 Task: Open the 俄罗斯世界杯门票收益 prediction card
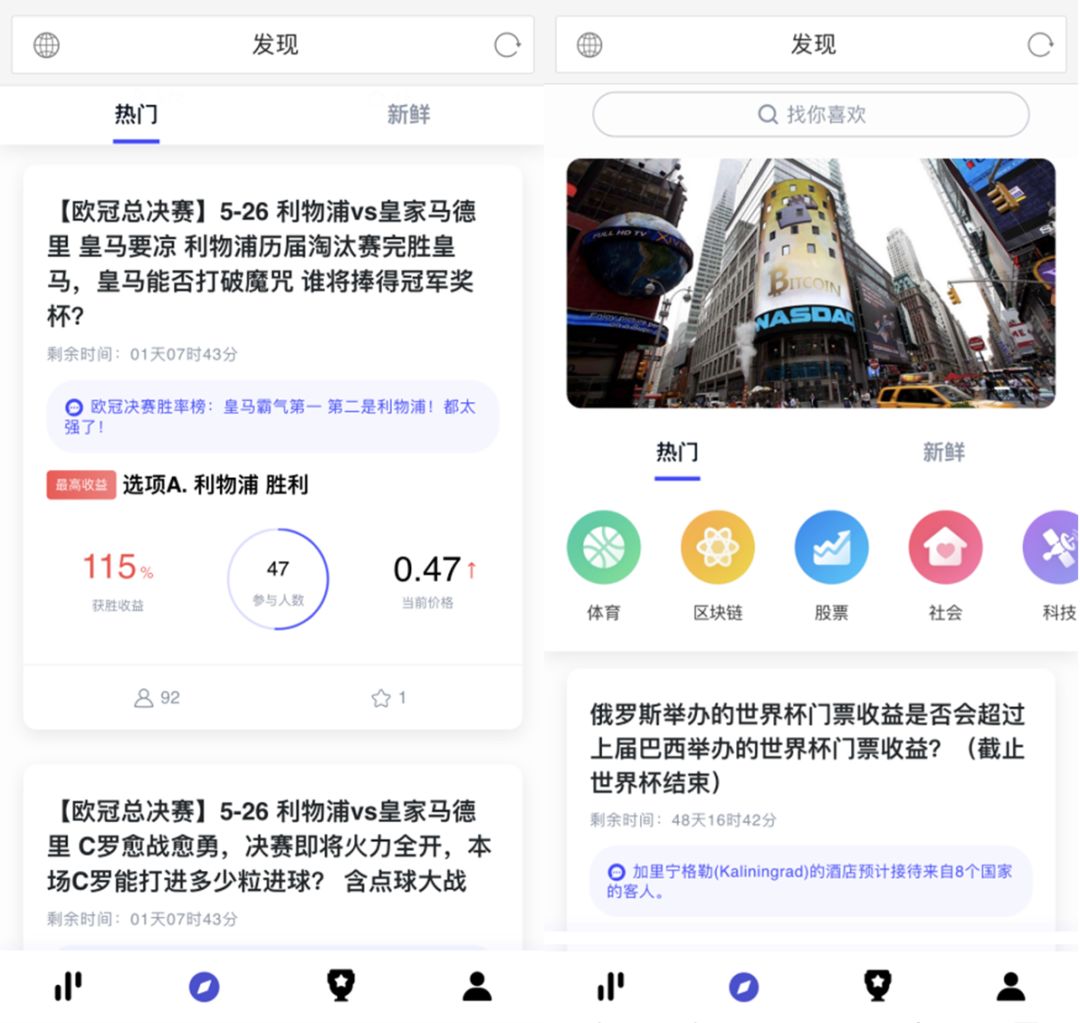[808, 748]
